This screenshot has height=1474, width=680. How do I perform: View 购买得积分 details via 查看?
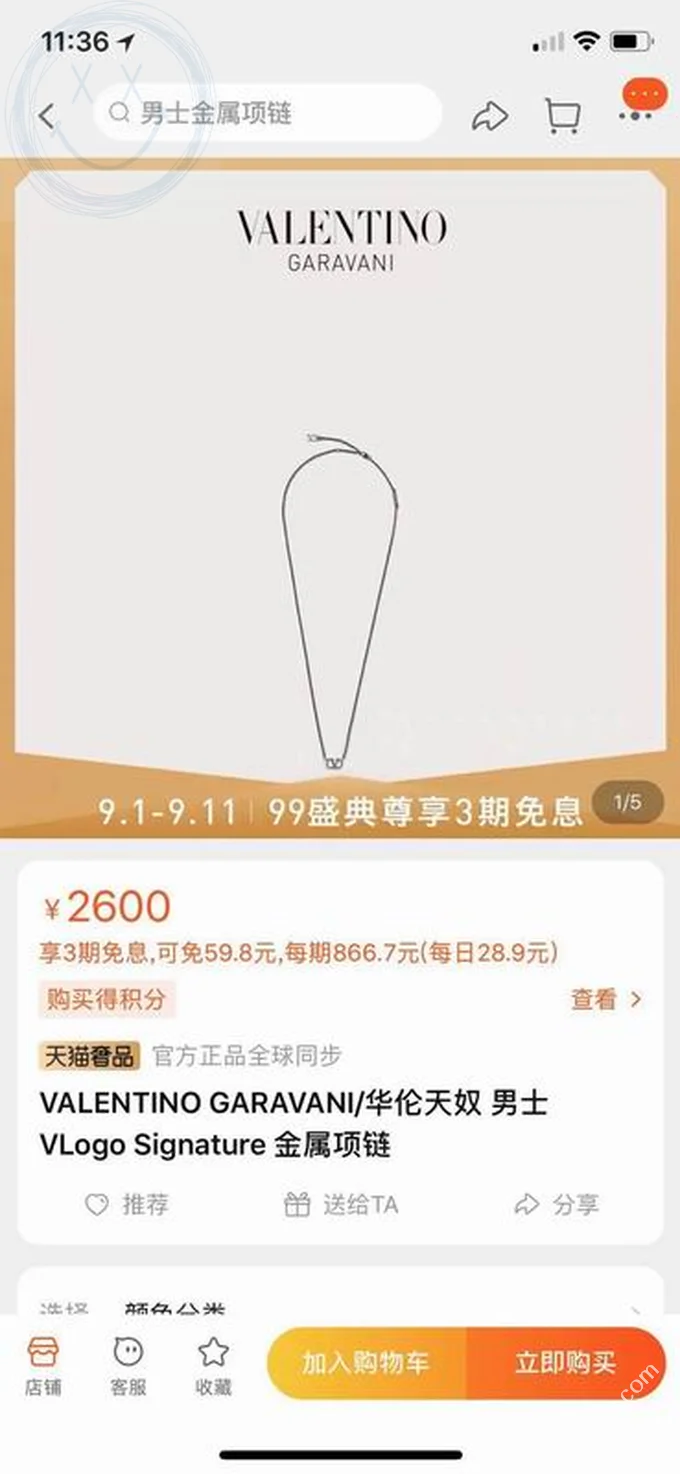point(606,998)
